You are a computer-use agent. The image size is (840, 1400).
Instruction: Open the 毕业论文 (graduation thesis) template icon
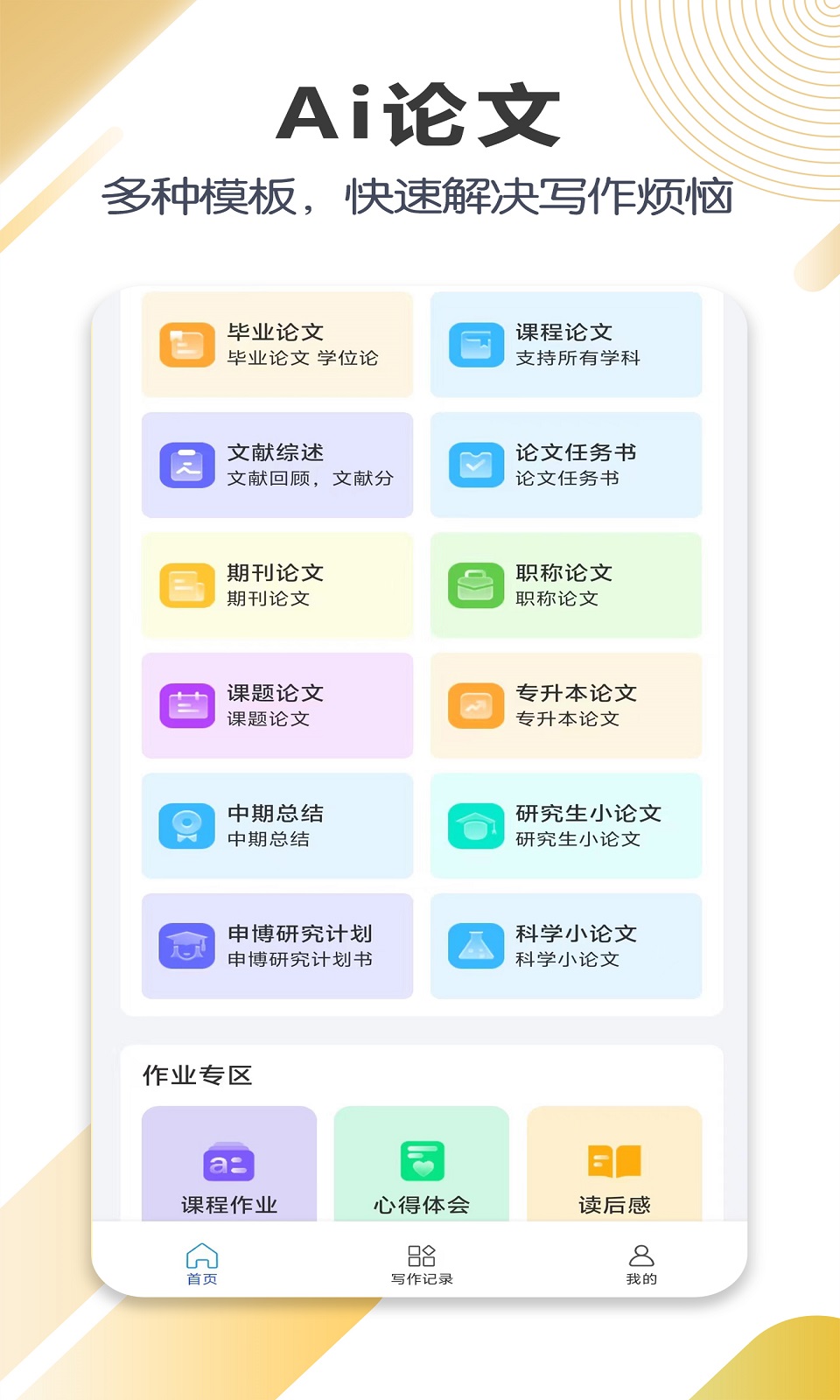pos(185,344)
